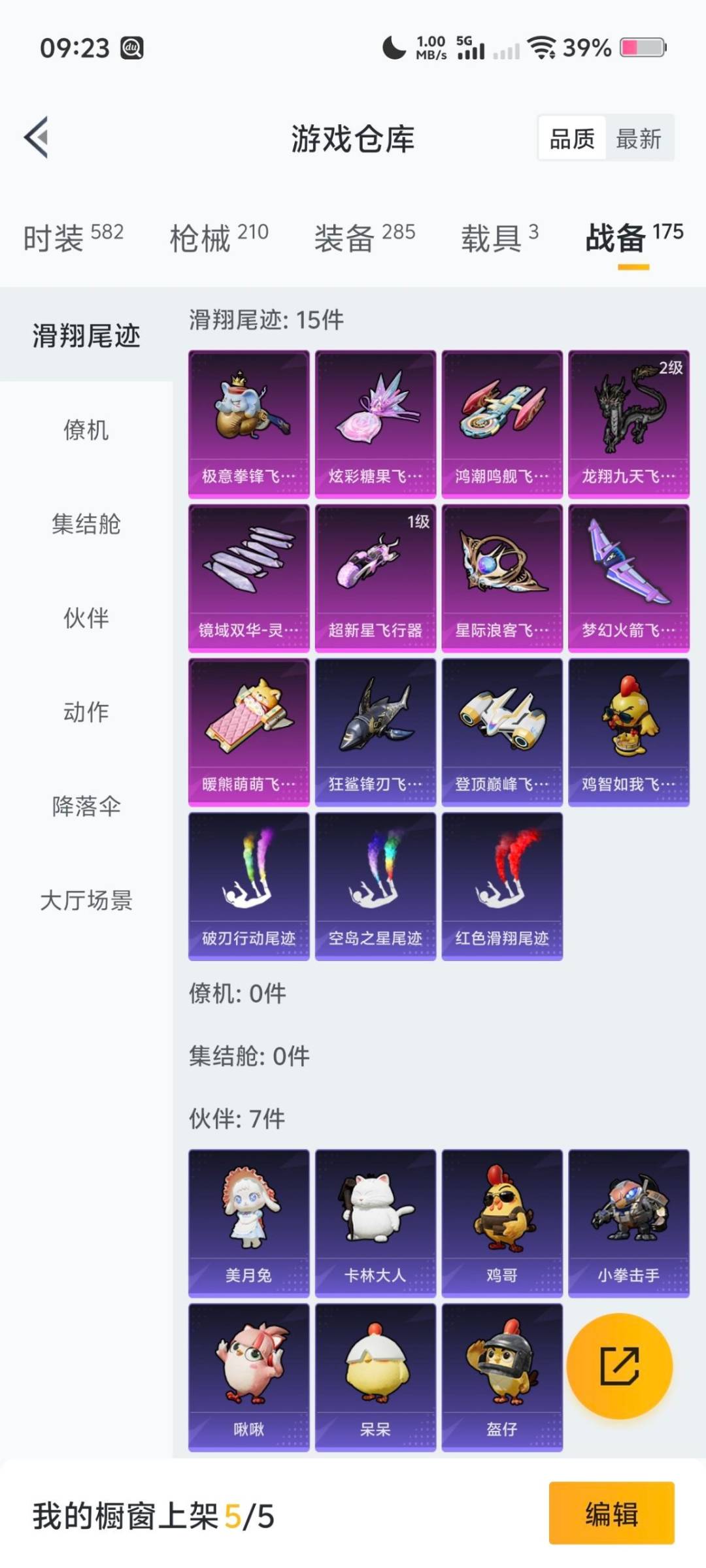This screenshot has height=1568, width=706.
Task: Tap the yellow floating share button
Action: (x=619, y=1365)
